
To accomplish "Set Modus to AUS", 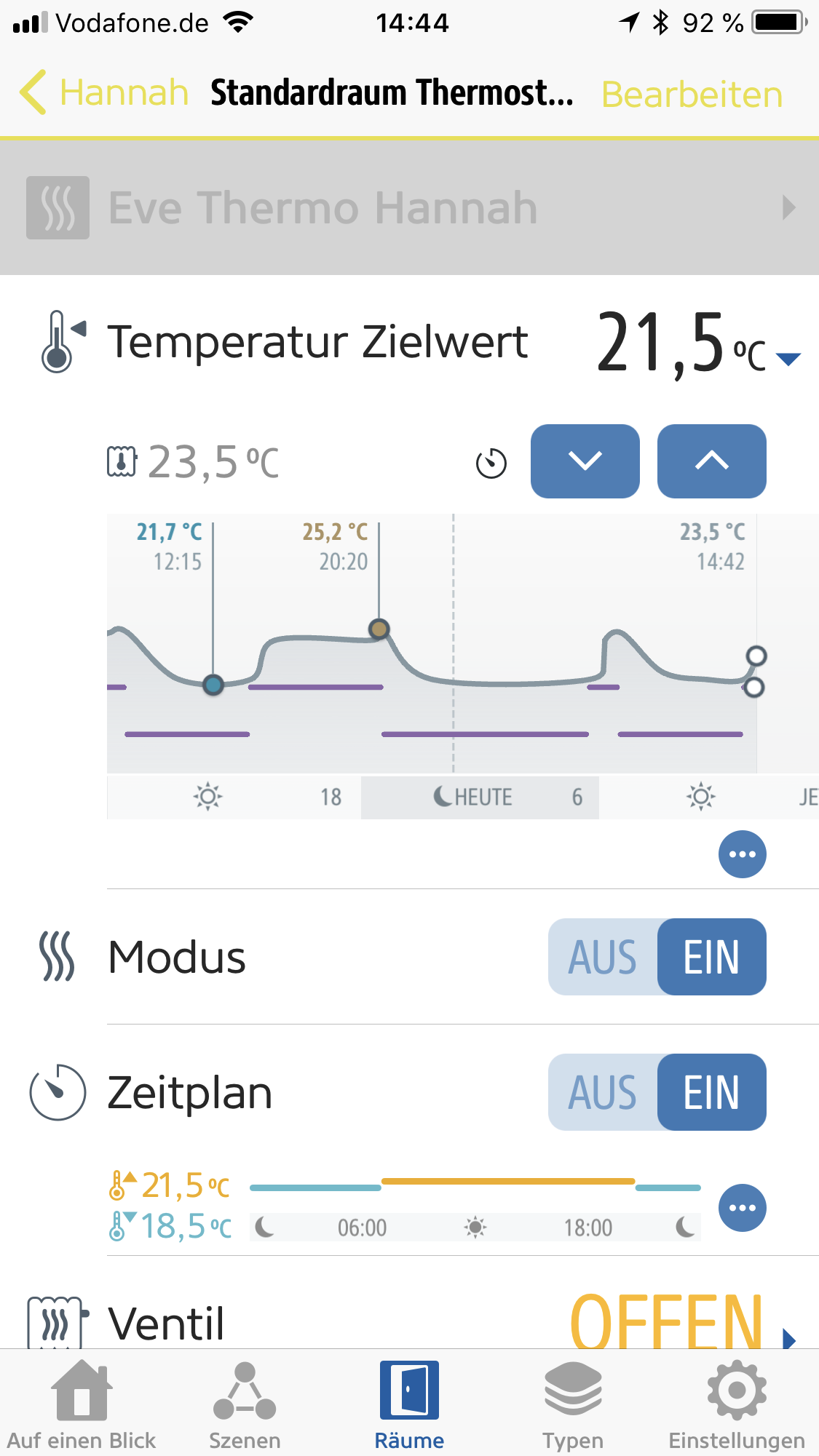I will coord(603,957).
